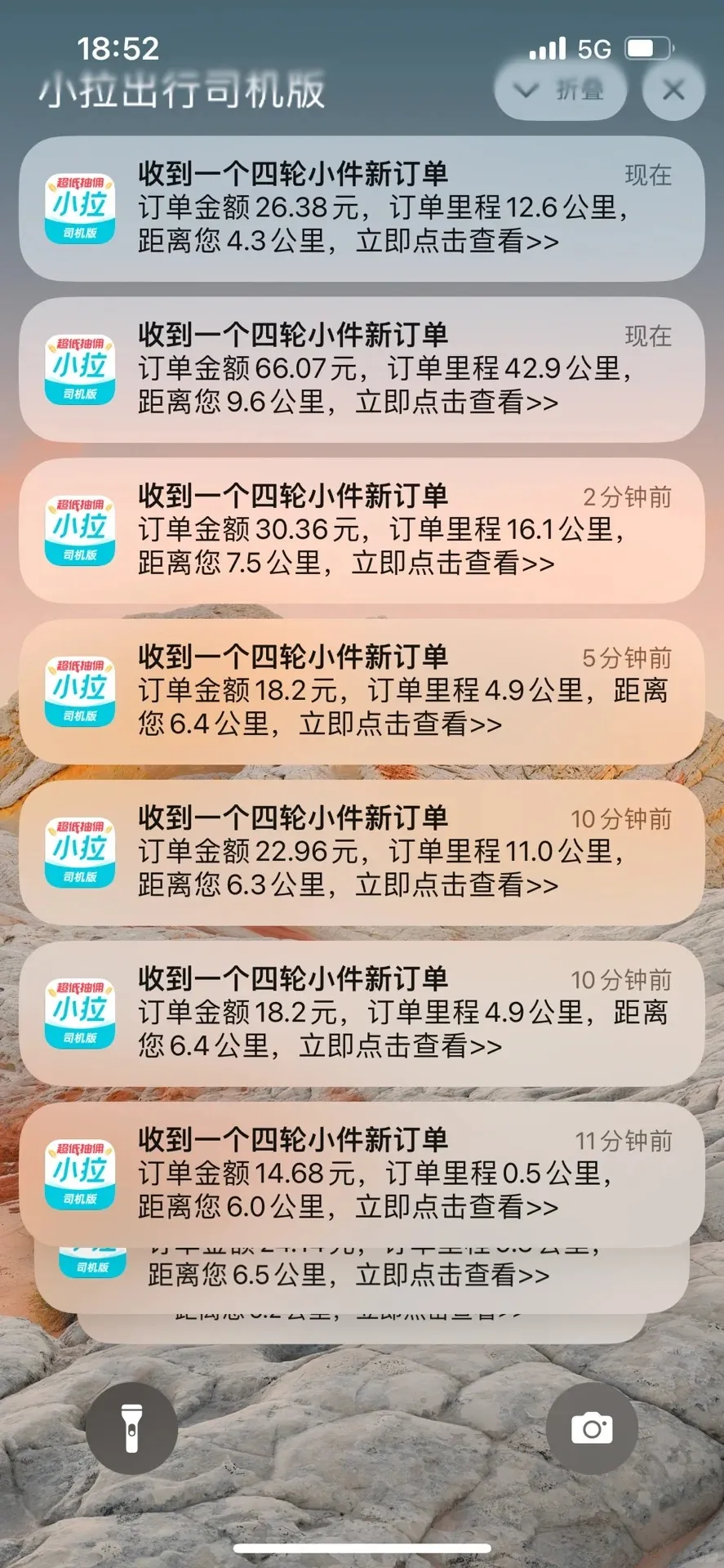The image size is (724, 1568).
Task: Open the 30.36元 order notification
Action: (x=362, y=531)
